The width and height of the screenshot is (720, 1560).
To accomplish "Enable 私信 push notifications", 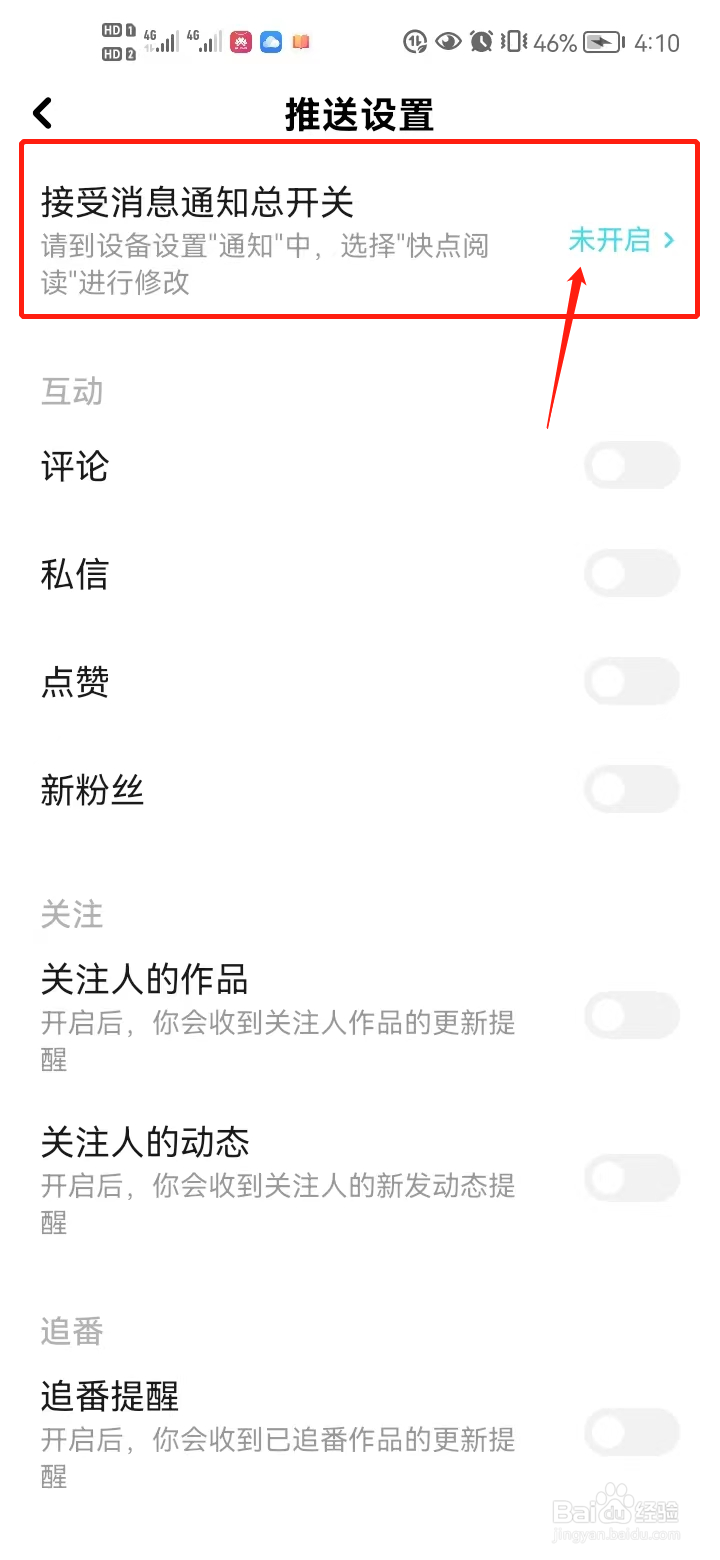I will (x=632, y=573).
